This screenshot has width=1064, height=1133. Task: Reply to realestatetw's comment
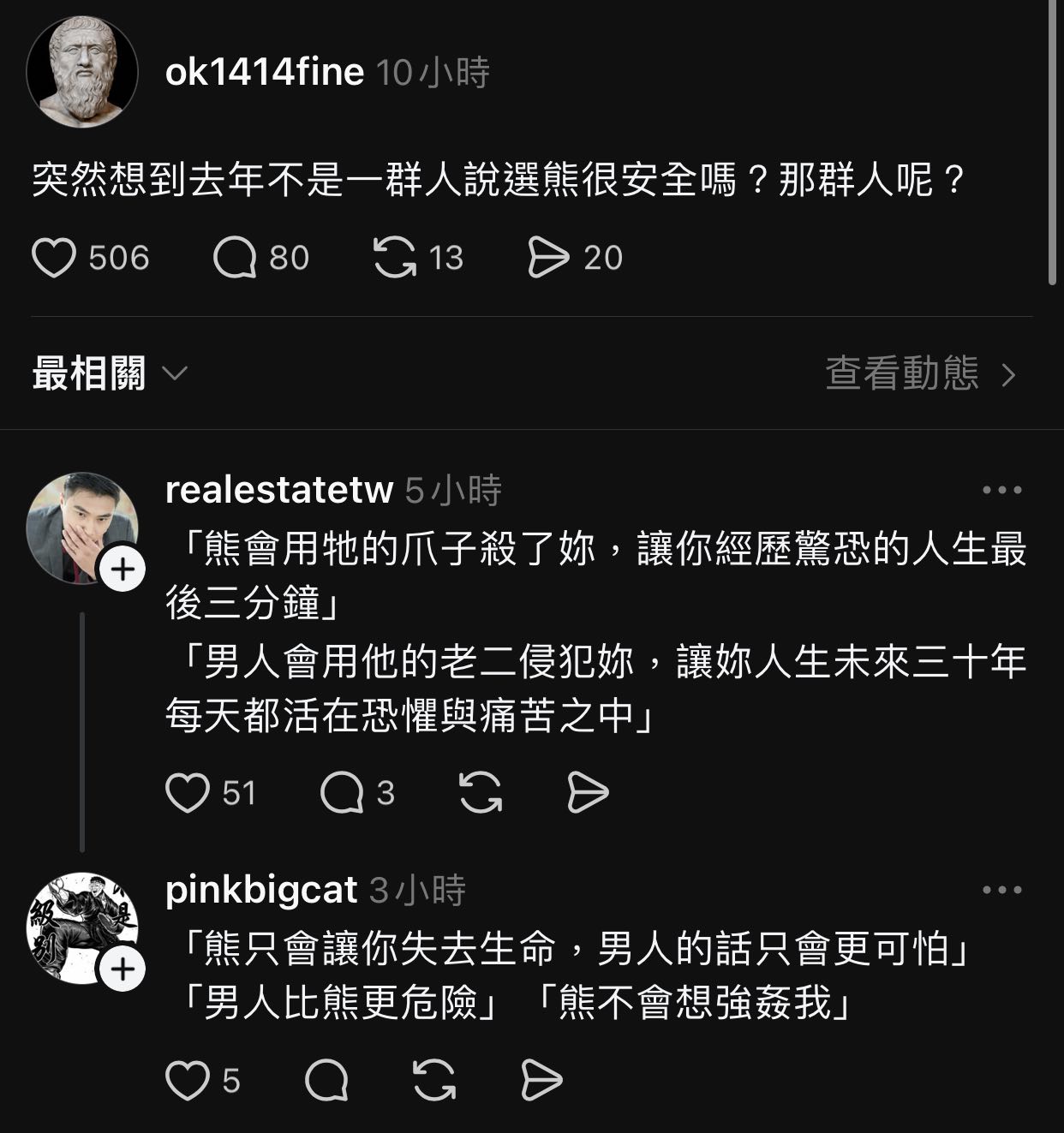[342, 793]
